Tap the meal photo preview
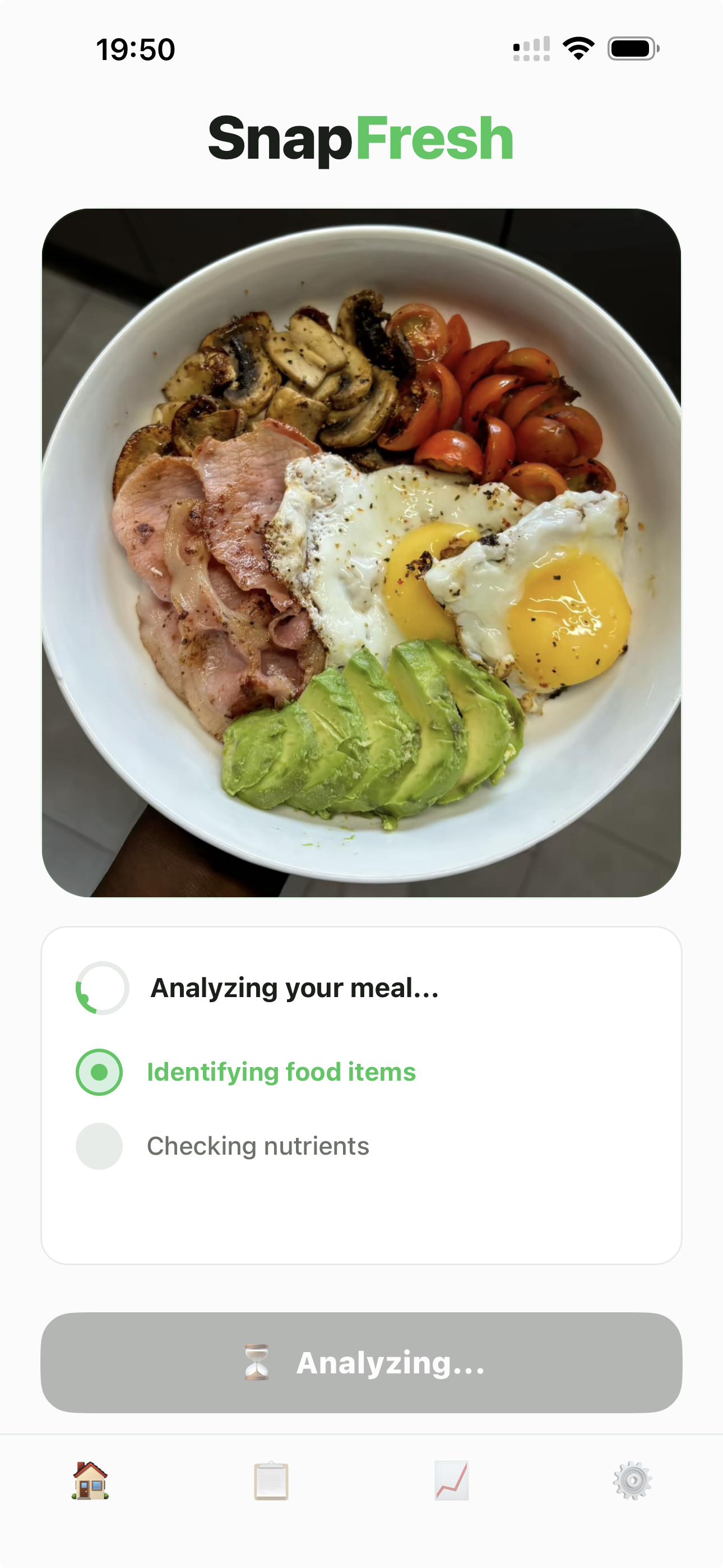Screen dimensions: 723x1568 361,552
